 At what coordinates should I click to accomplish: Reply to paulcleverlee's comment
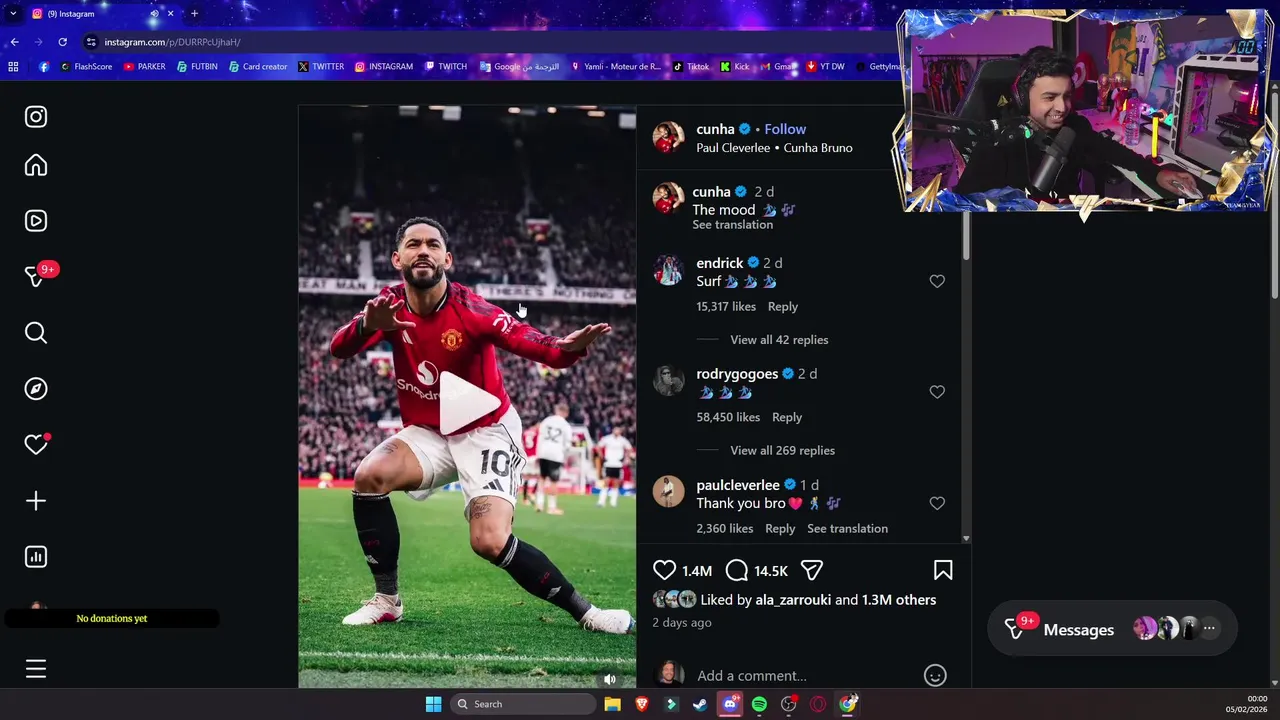coord(780,529)
